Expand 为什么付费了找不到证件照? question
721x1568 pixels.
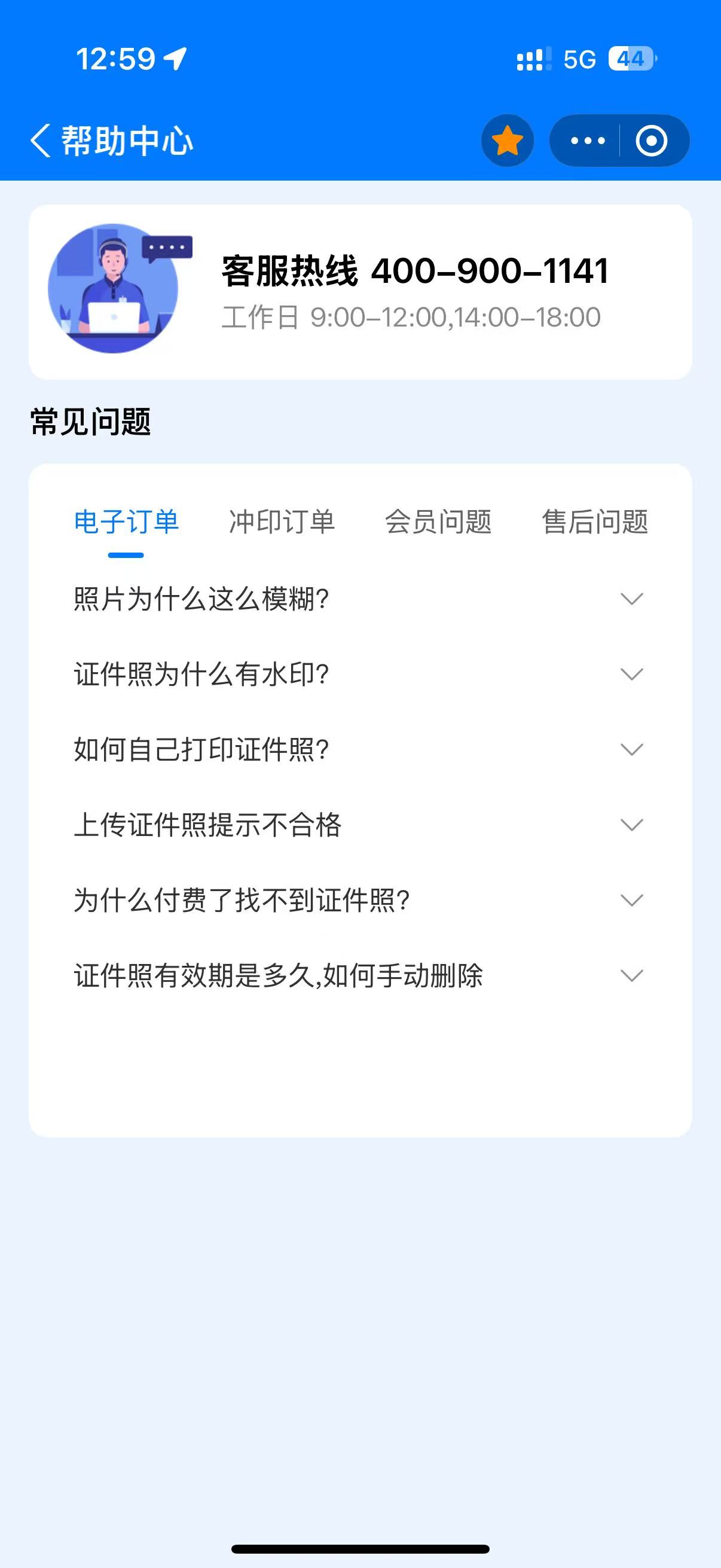(x=359, y=900)
